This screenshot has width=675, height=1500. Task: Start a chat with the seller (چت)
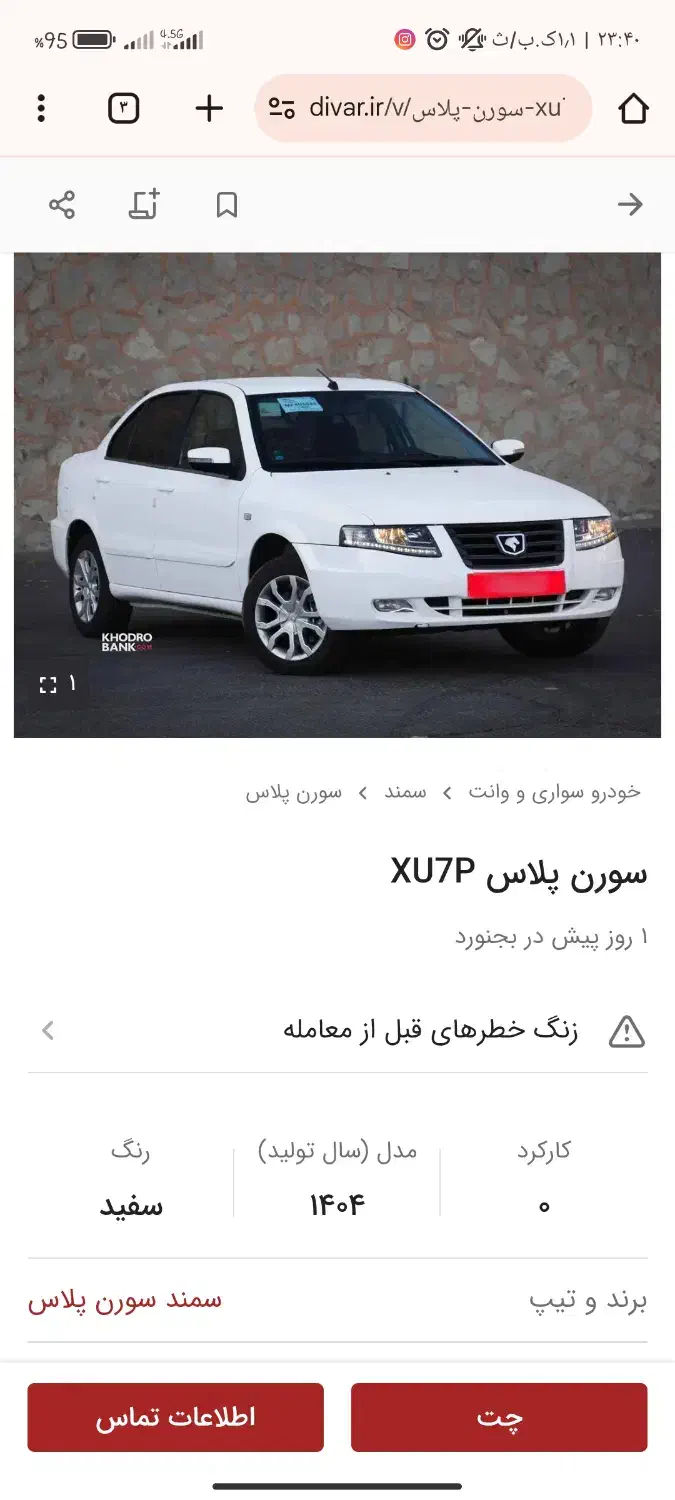499,1417
